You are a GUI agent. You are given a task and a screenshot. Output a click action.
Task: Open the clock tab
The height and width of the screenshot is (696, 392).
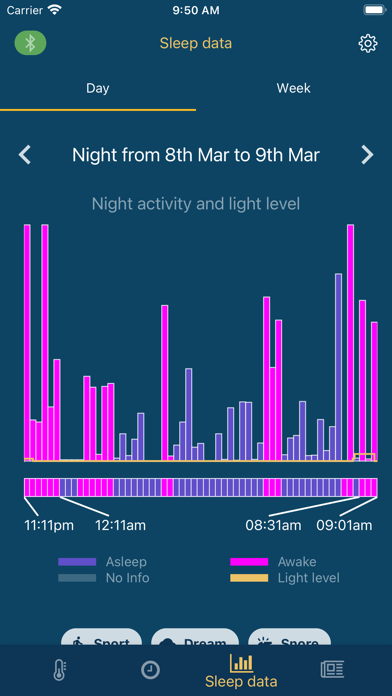coord(150,670)
